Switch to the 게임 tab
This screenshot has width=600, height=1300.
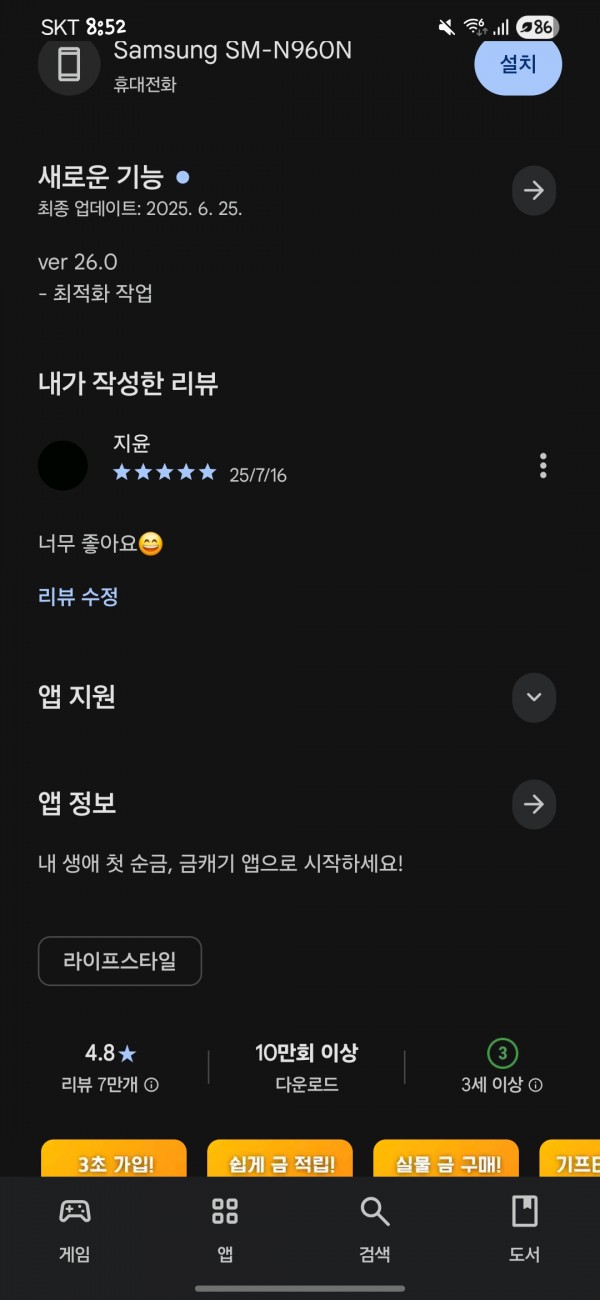[x=75, y=1230]
